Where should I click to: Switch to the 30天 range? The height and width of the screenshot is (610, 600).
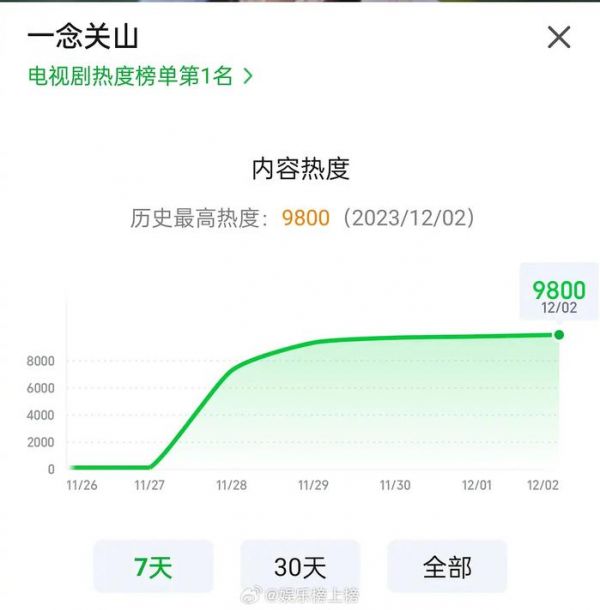click(x=300, y=567)
